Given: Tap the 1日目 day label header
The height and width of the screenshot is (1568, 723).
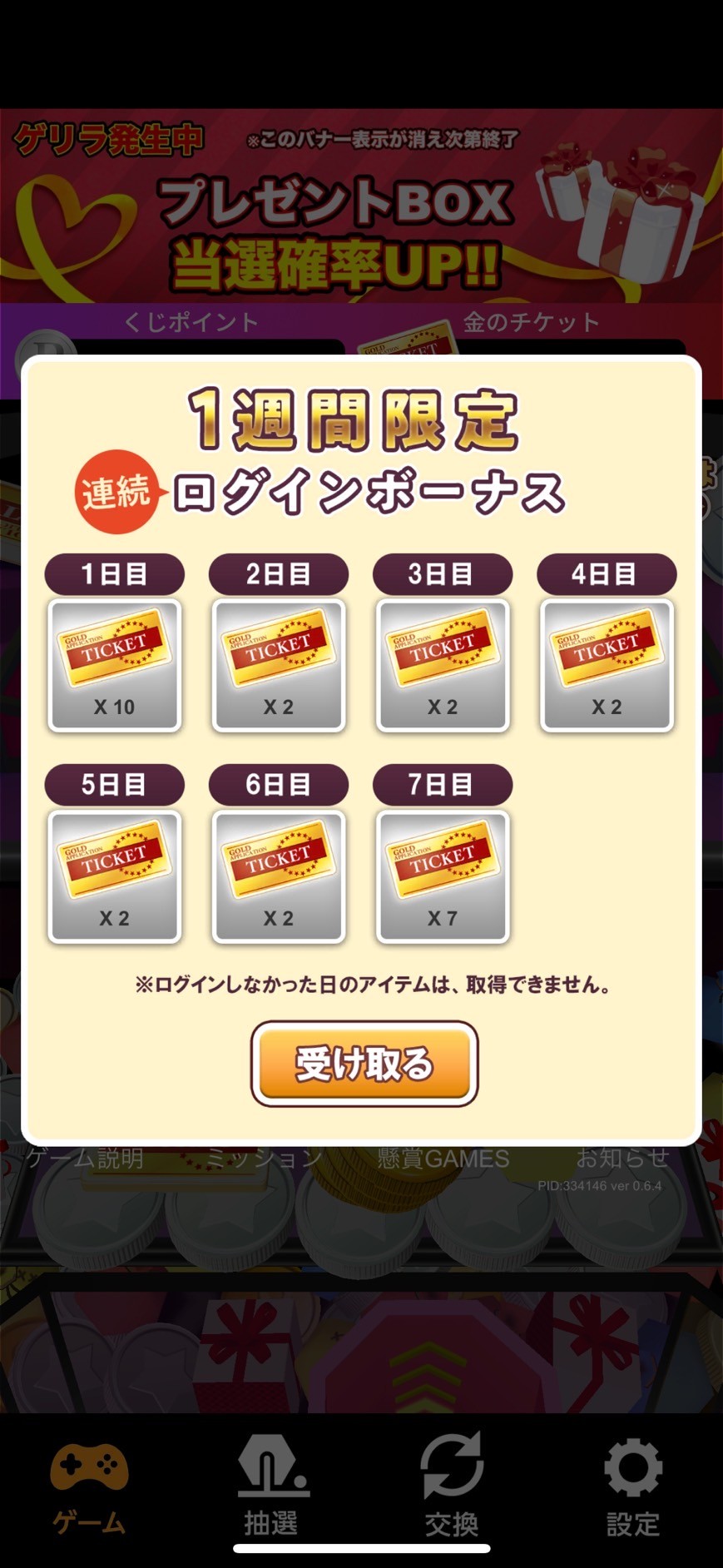Looking at the screenshot, I should pyautogui.click(x=114, y=573).
